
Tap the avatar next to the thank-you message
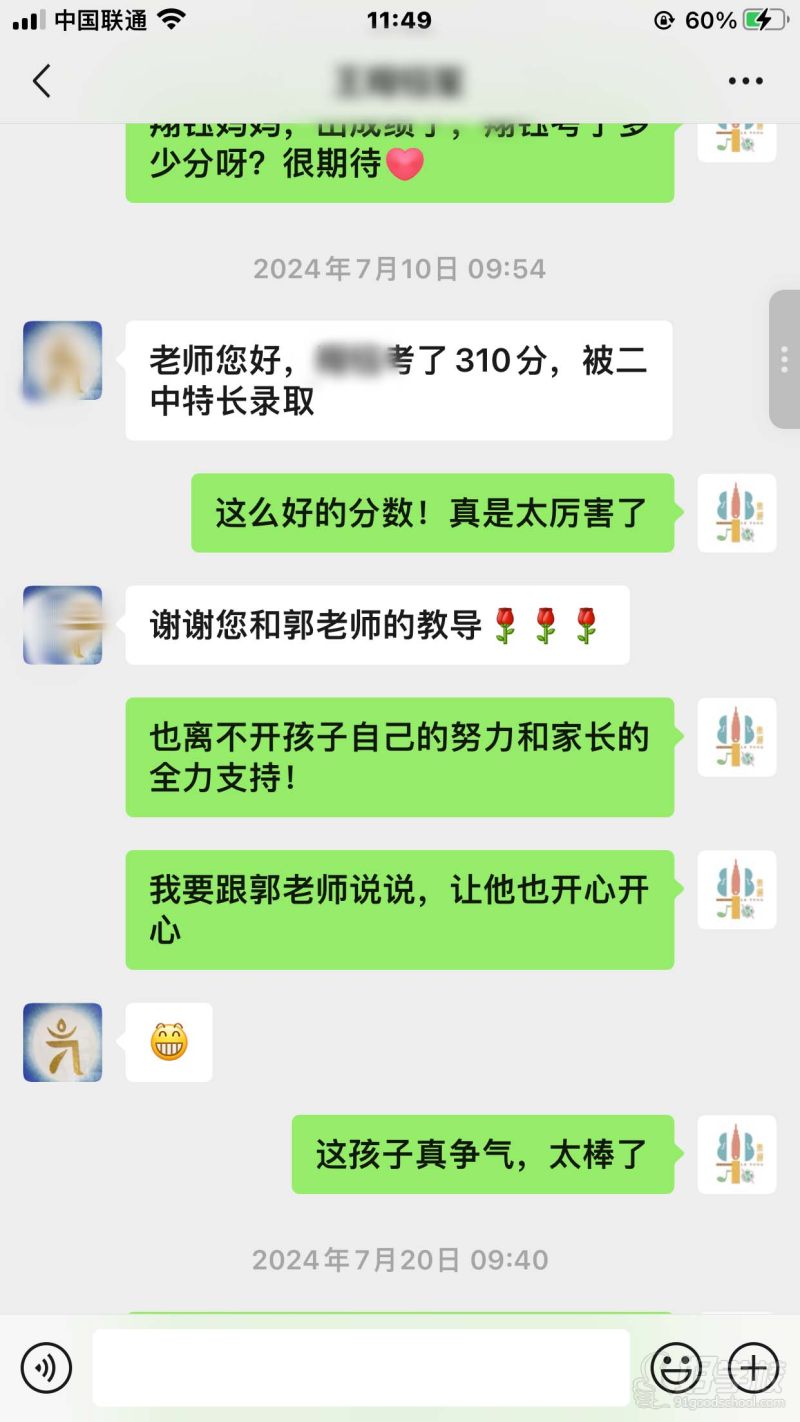pyautogui.click(x=61, y=626)
